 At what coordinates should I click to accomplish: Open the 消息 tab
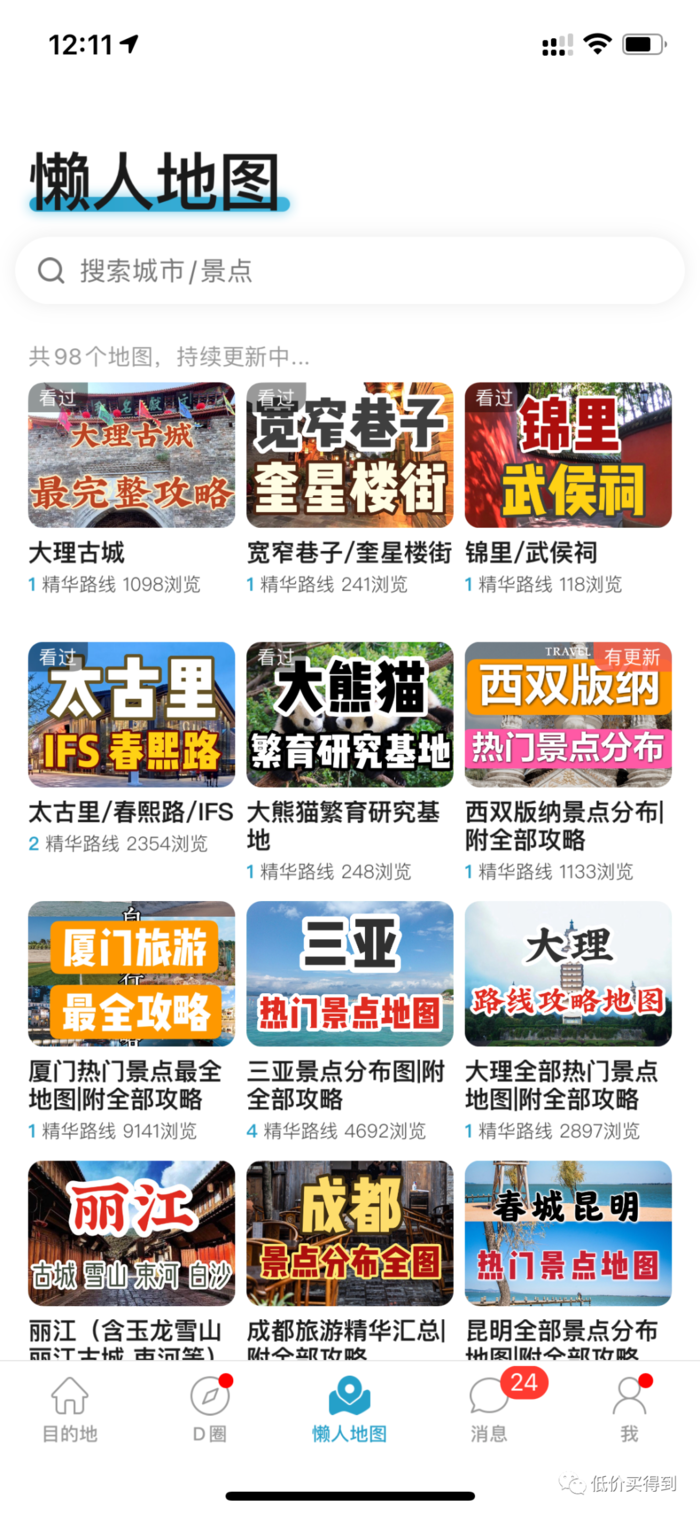(489, 1408)
